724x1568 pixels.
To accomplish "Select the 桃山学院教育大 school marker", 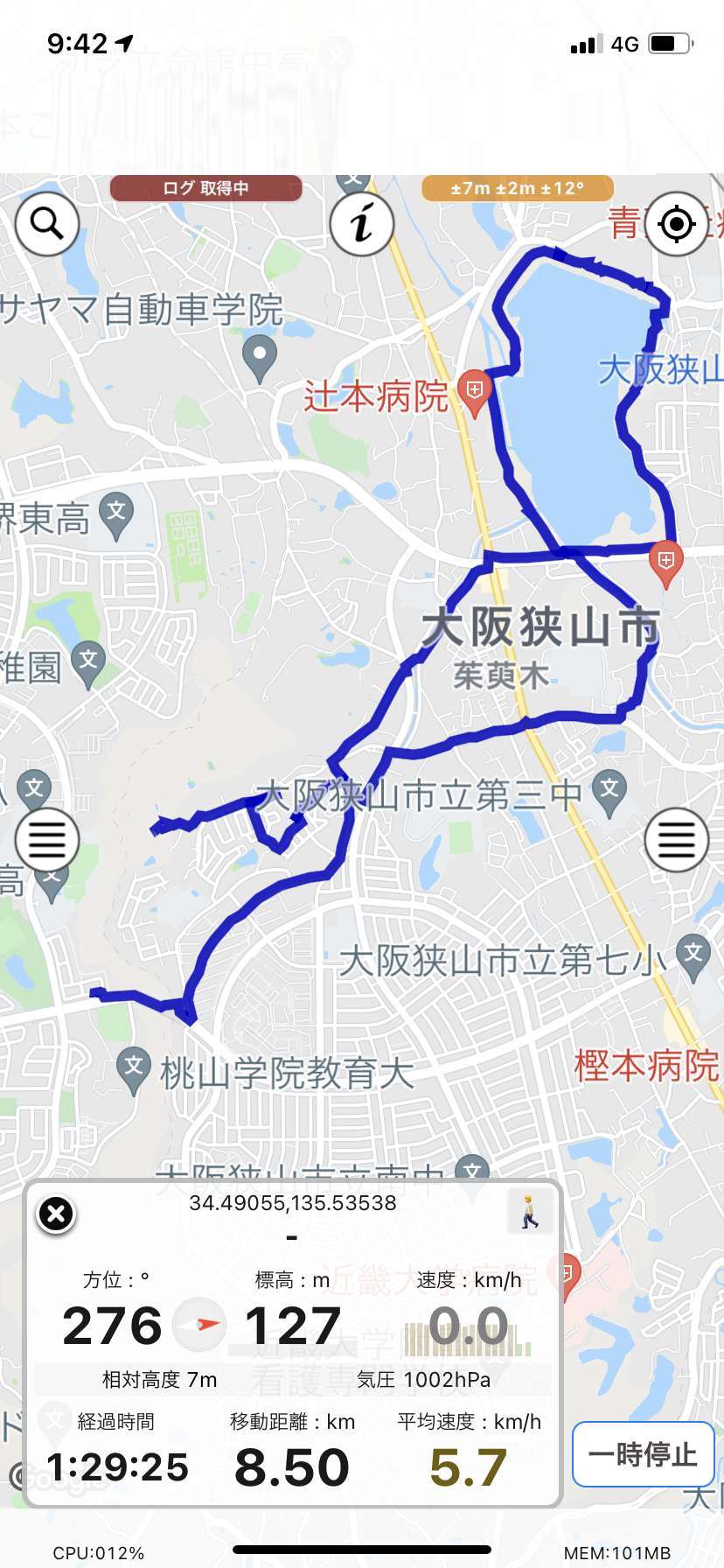I will coord(133,1067).
